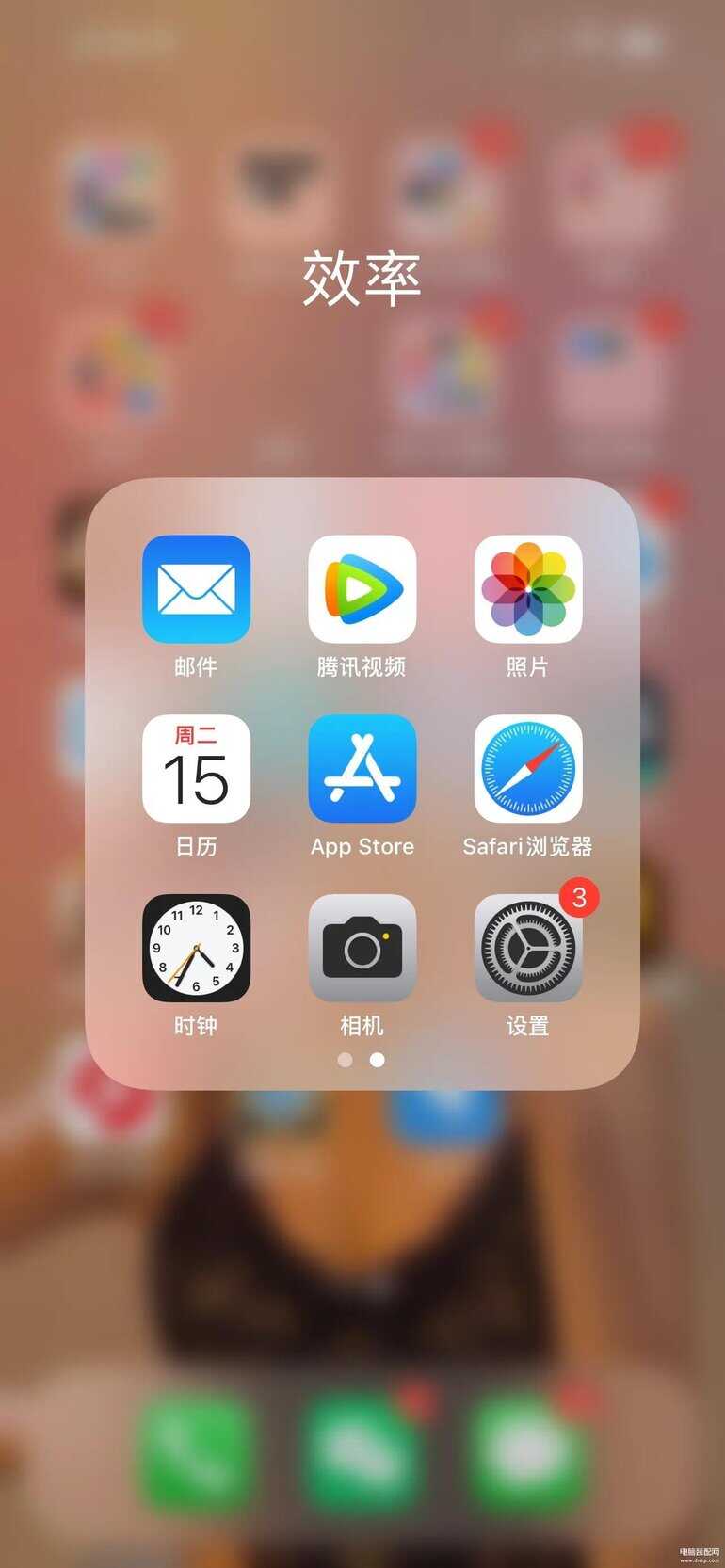725x1568 pixels.
Task: Launch the App Store
Action: tap(362, 768)
